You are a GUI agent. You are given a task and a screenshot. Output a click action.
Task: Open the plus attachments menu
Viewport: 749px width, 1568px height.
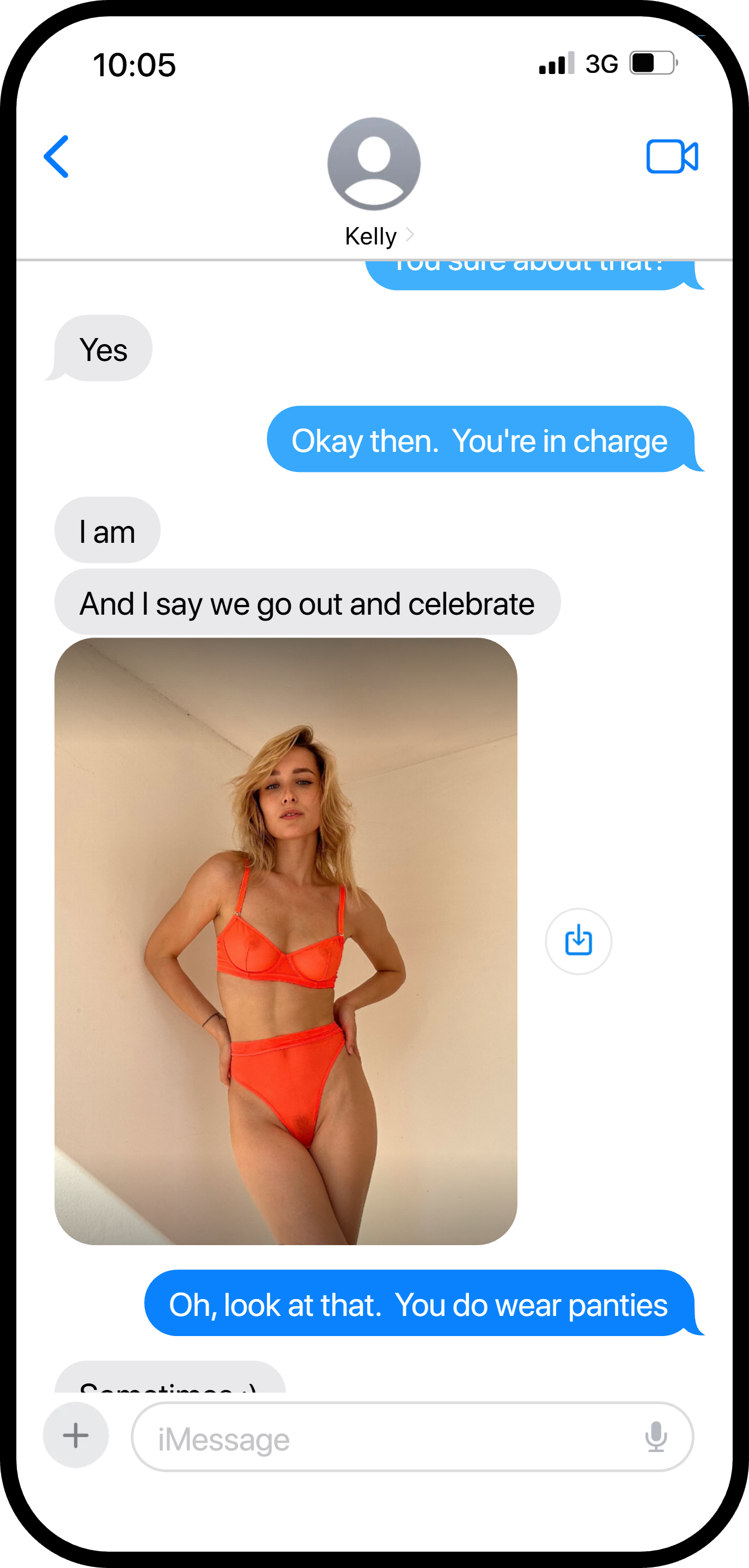click(x=76, y=1435)
